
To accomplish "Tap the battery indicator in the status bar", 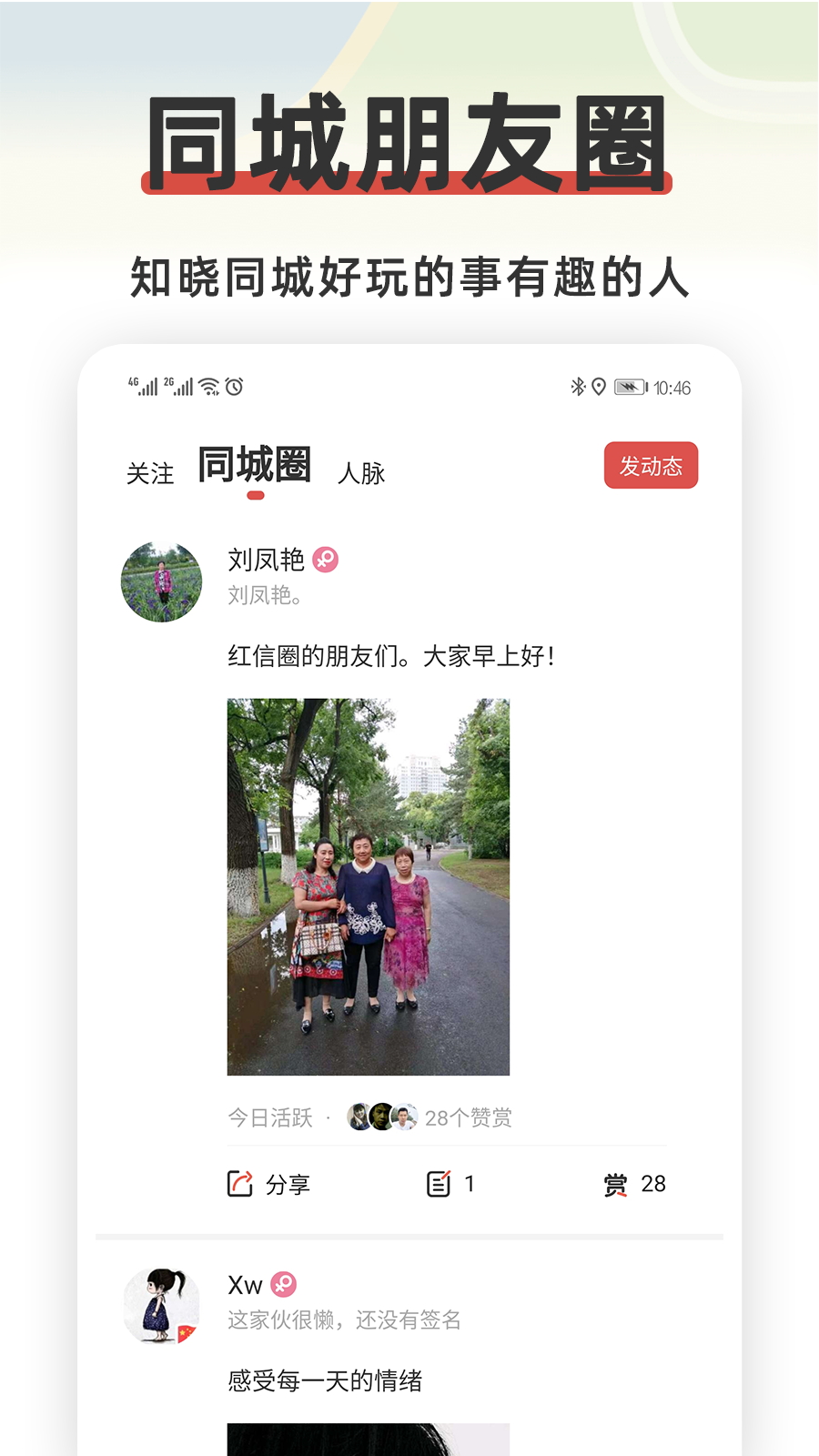I will 630,387.
